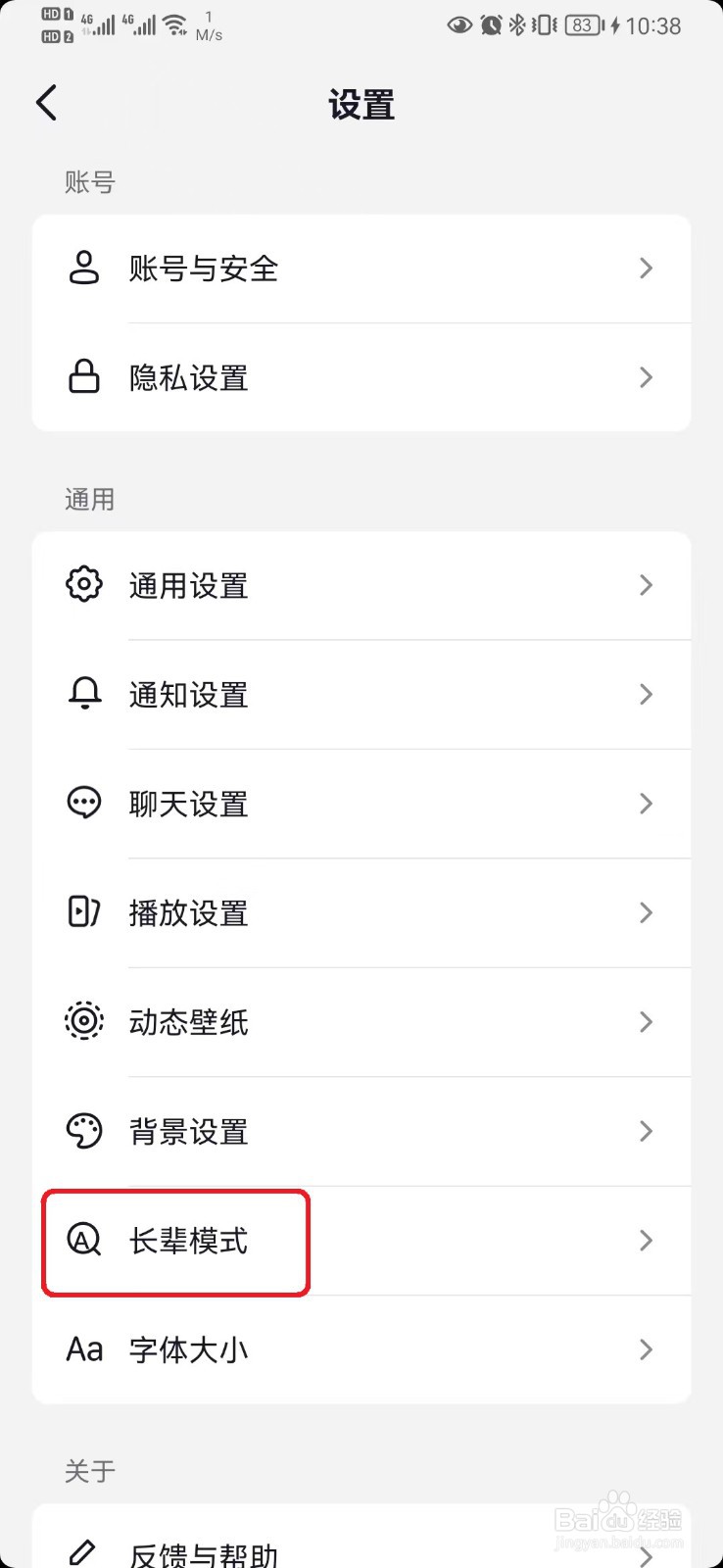Screen dimensions: 723x1568
Task: Go back from the 设置 page
Action: [x=46, y=103]
